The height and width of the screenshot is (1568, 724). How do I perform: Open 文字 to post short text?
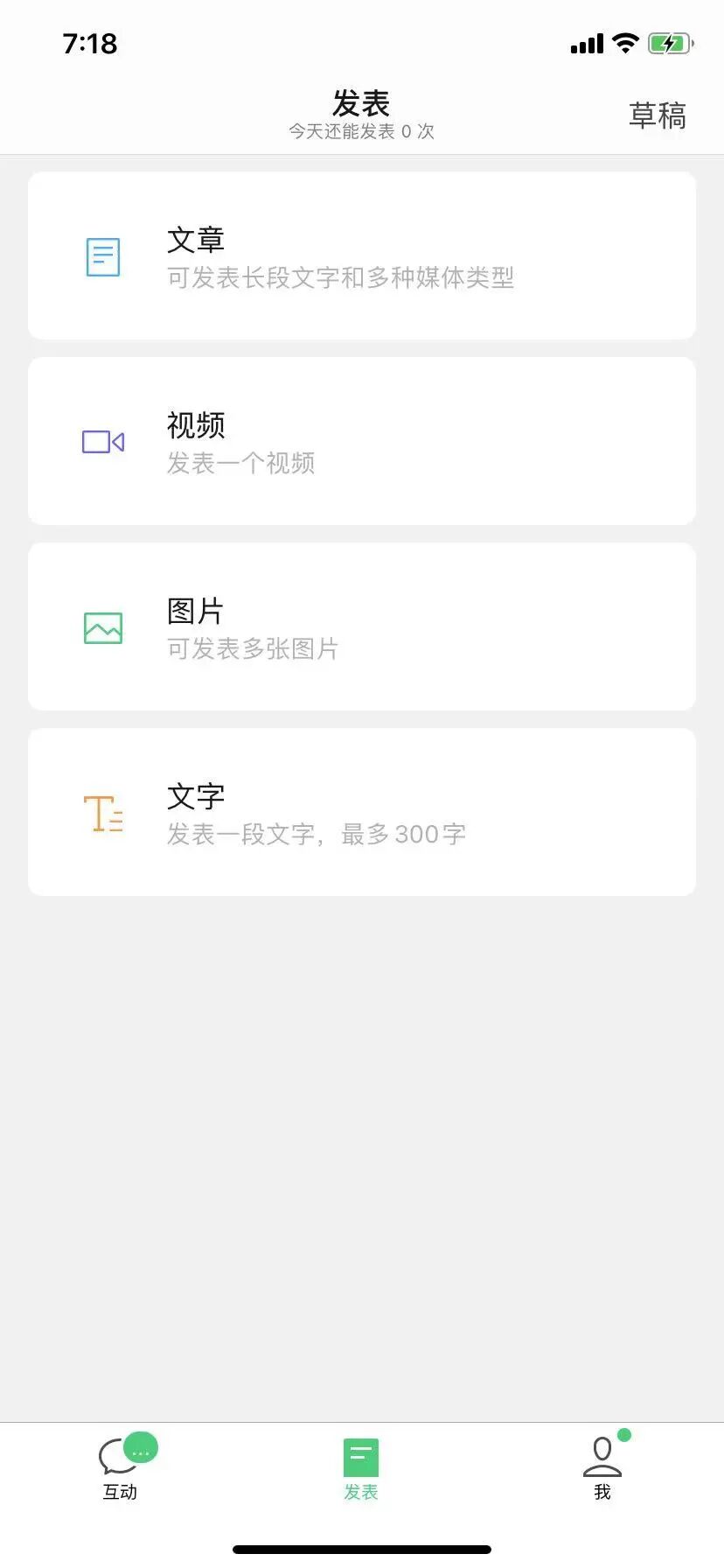point(361,812)
